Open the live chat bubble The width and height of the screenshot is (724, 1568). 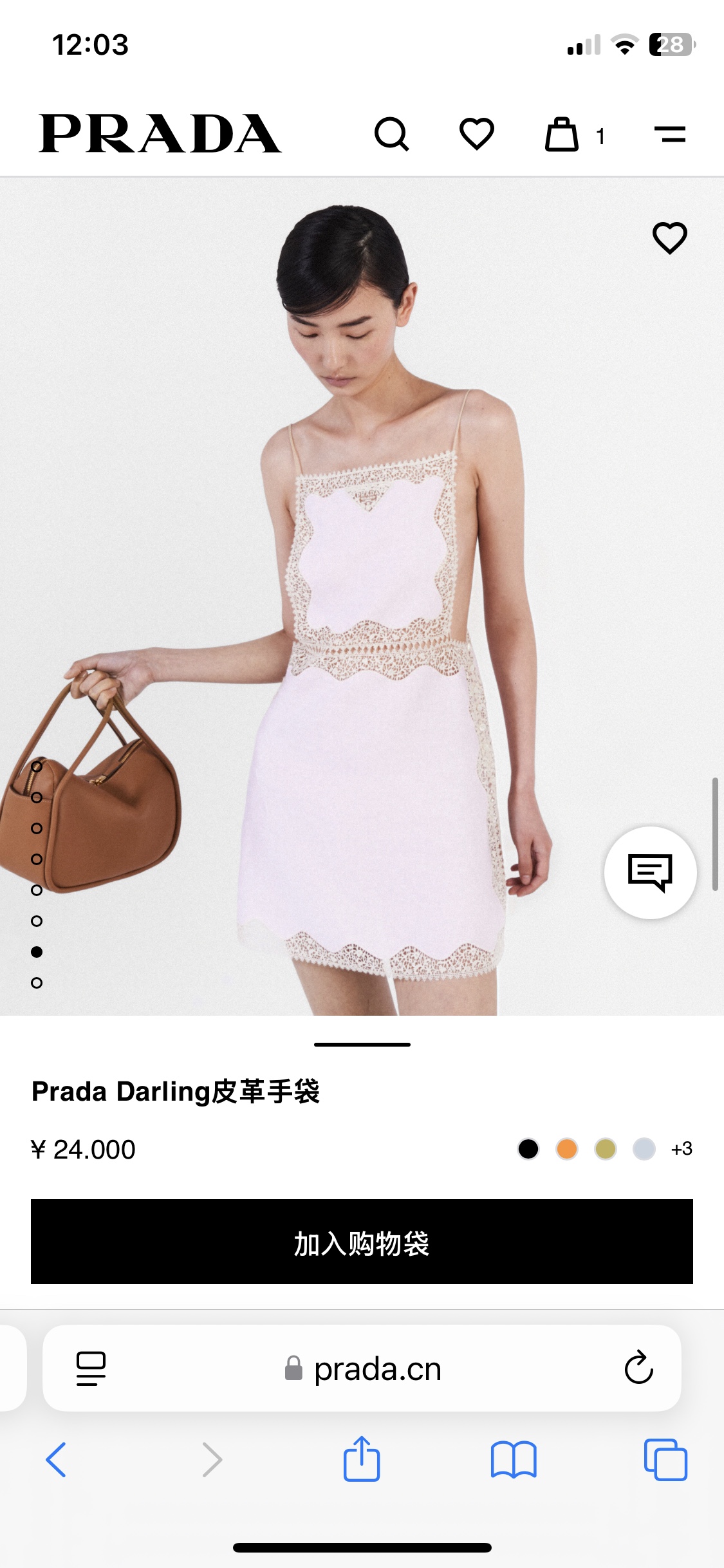650,872
